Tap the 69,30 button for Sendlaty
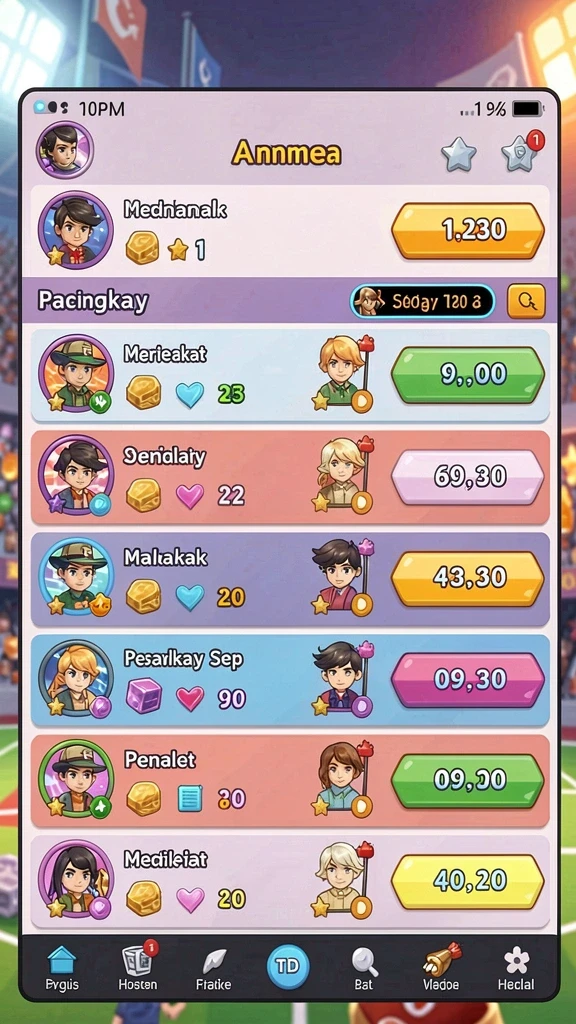This screenshot has height=1024, width=576. click(468, 477)
